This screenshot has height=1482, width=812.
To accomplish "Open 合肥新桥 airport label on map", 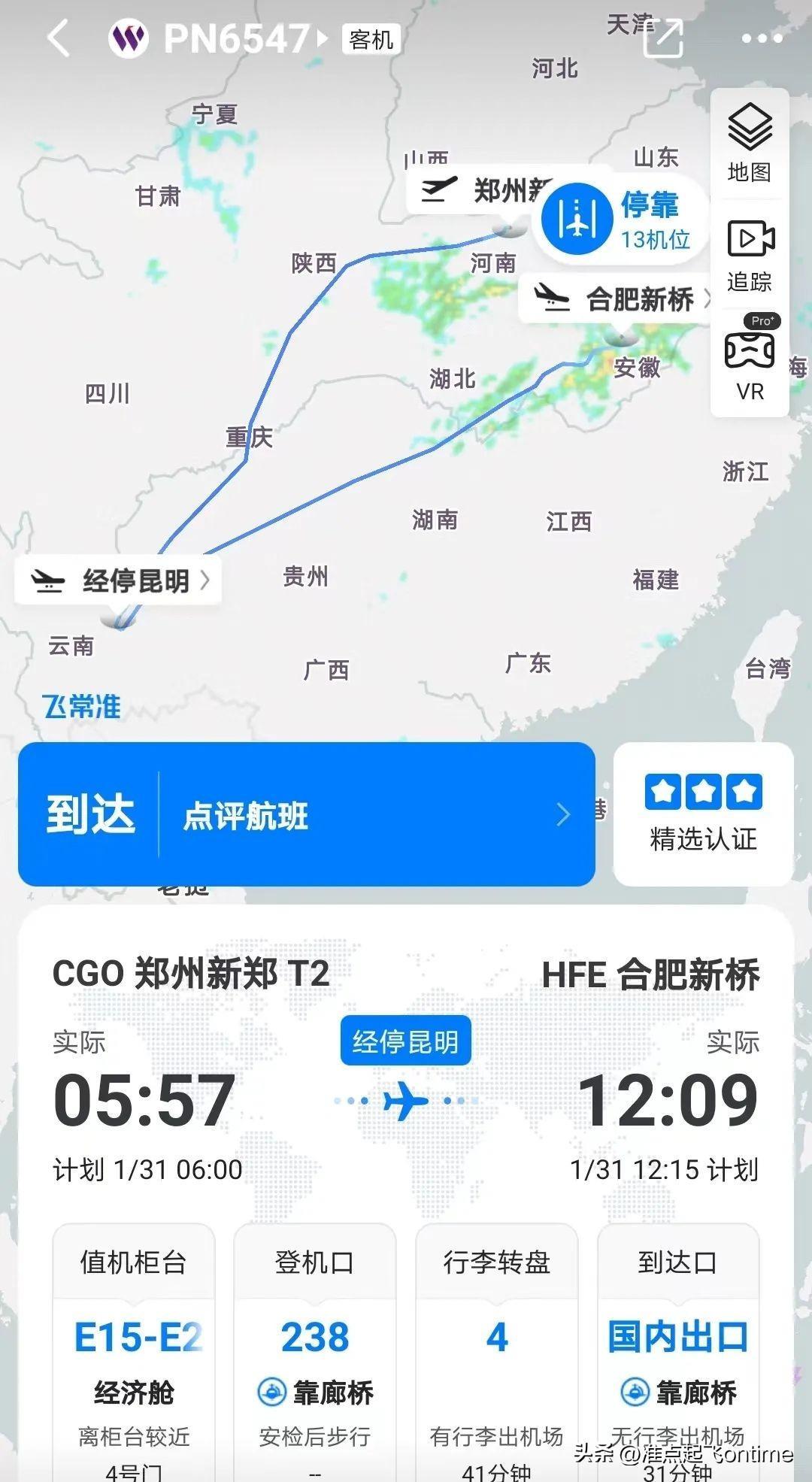I will [x=617, y=299].
